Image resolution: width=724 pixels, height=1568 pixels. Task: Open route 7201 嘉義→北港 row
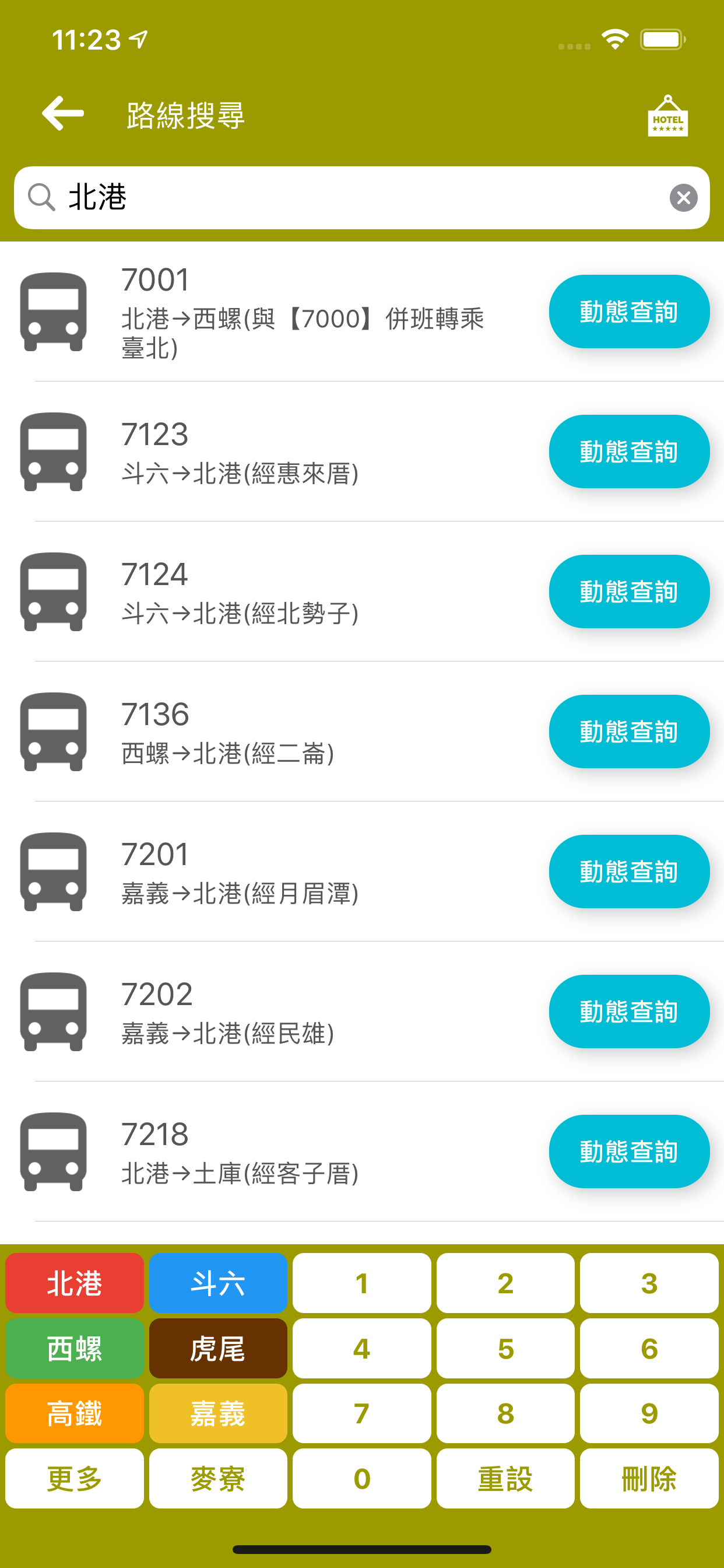[x=362, y=871]
